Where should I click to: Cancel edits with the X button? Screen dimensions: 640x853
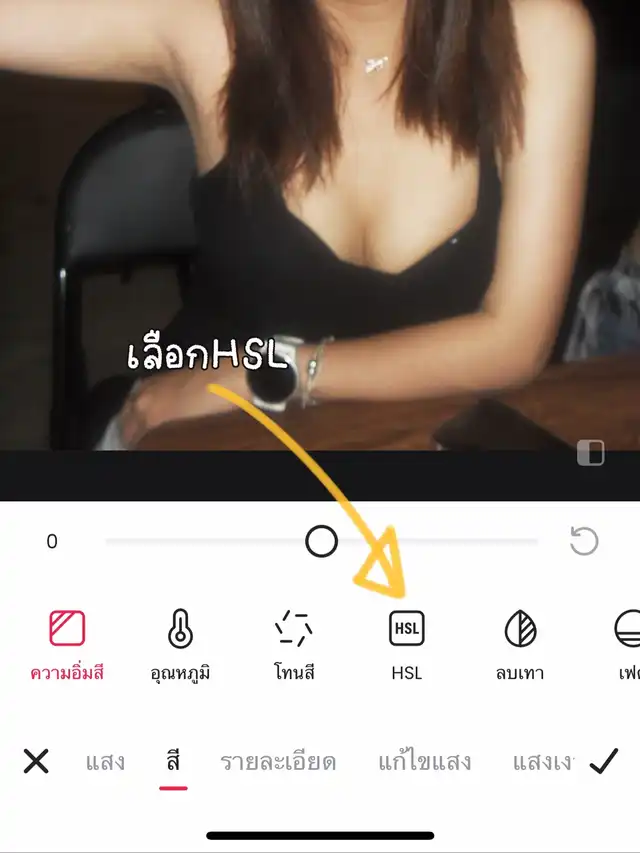(36, 762)
